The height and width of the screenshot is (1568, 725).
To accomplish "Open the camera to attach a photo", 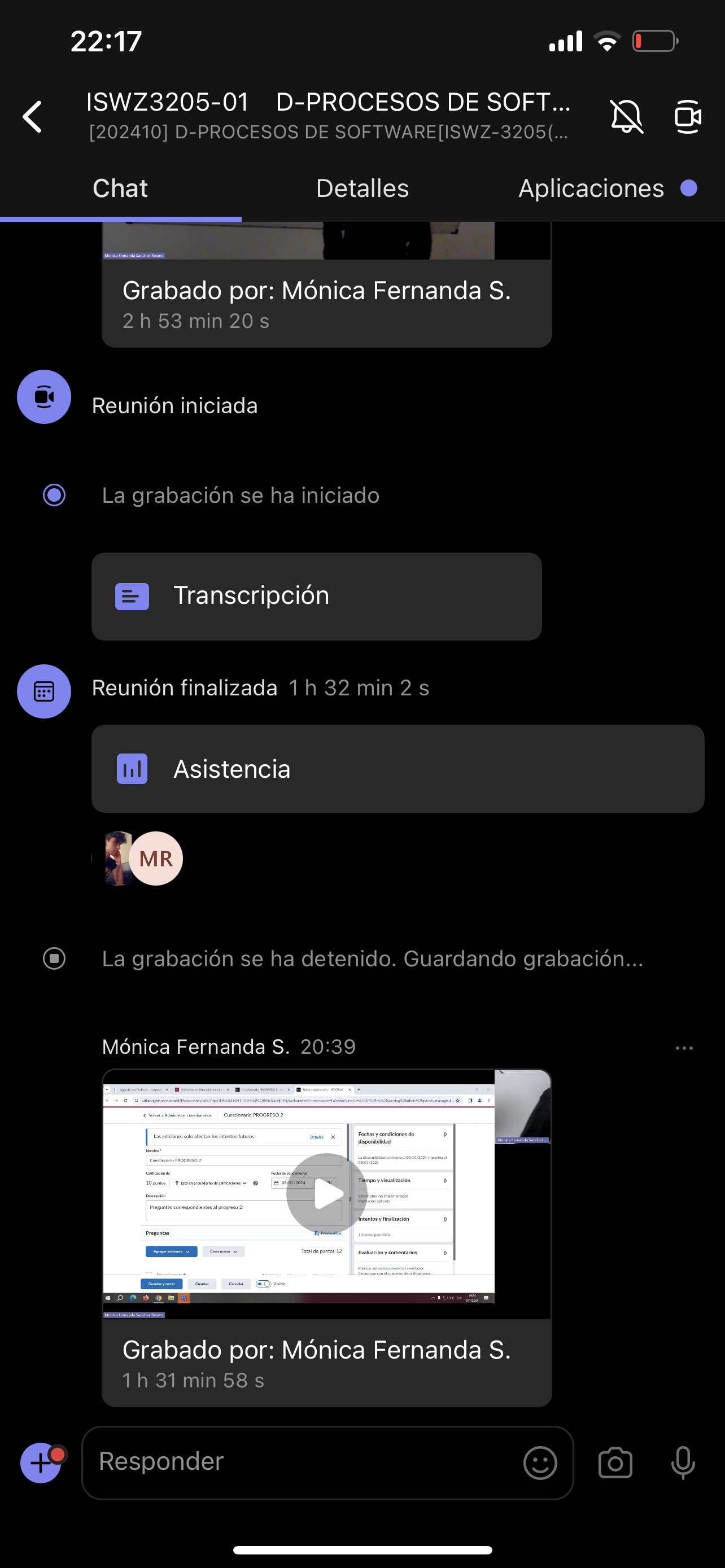I will (x=615, y=1462).
